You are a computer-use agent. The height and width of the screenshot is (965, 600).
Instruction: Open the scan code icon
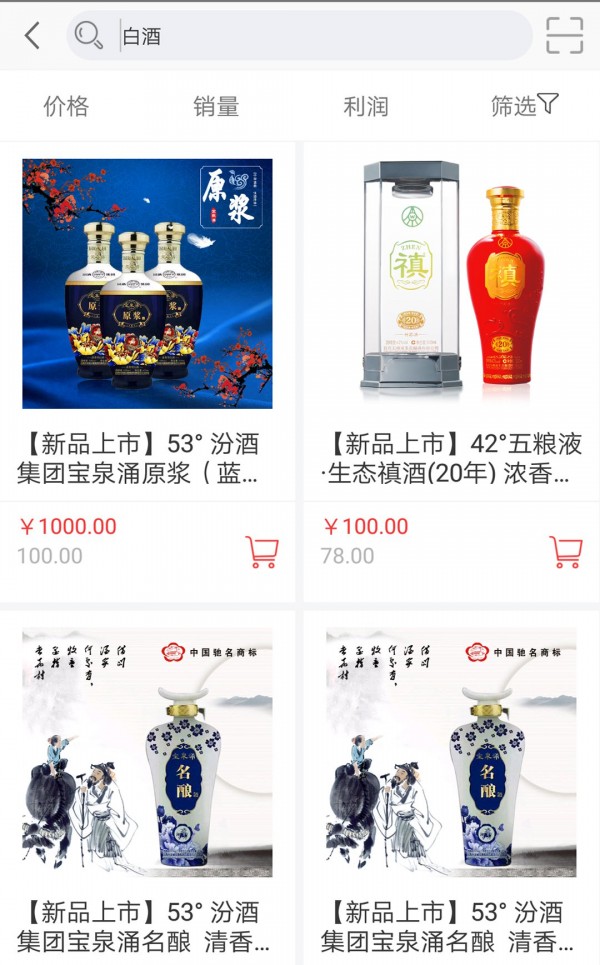pos(564,36)
